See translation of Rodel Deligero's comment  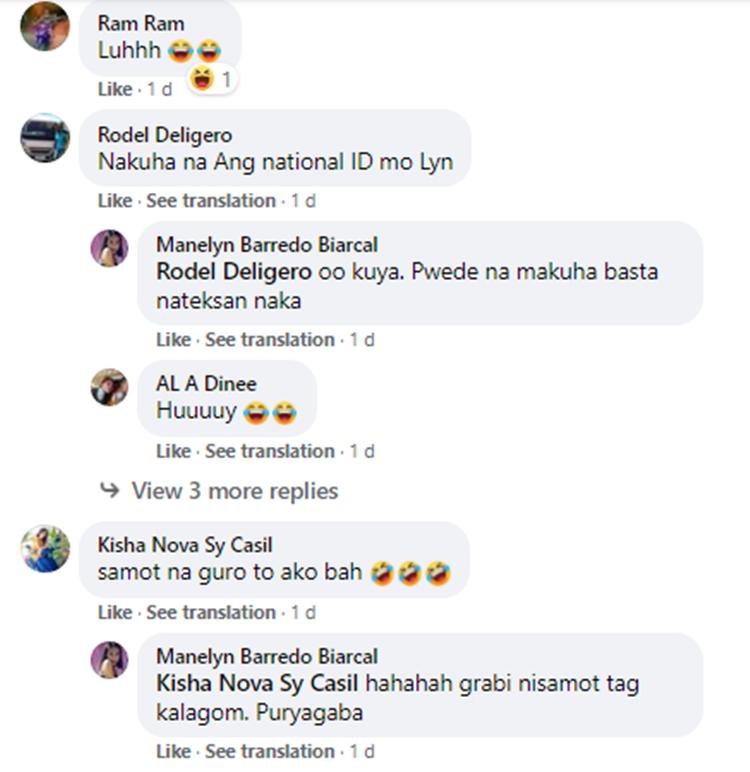[x=211, y=201]
